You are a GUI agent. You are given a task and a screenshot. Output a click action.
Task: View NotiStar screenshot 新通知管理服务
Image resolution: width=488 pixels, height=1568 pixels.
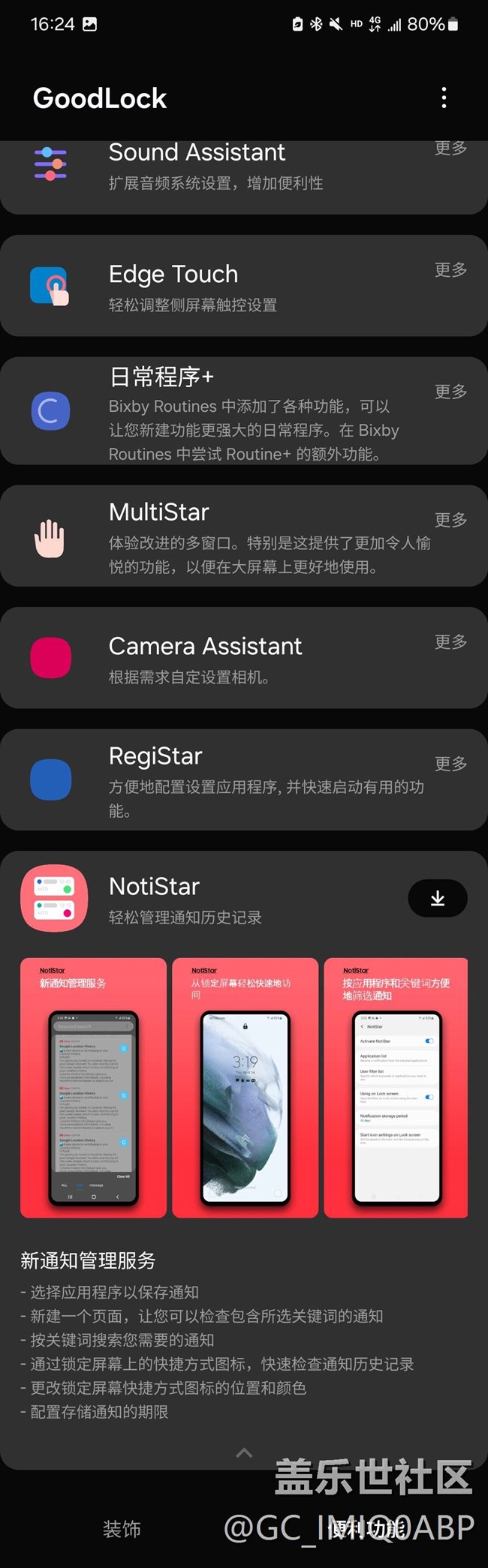pos(93,1087)
